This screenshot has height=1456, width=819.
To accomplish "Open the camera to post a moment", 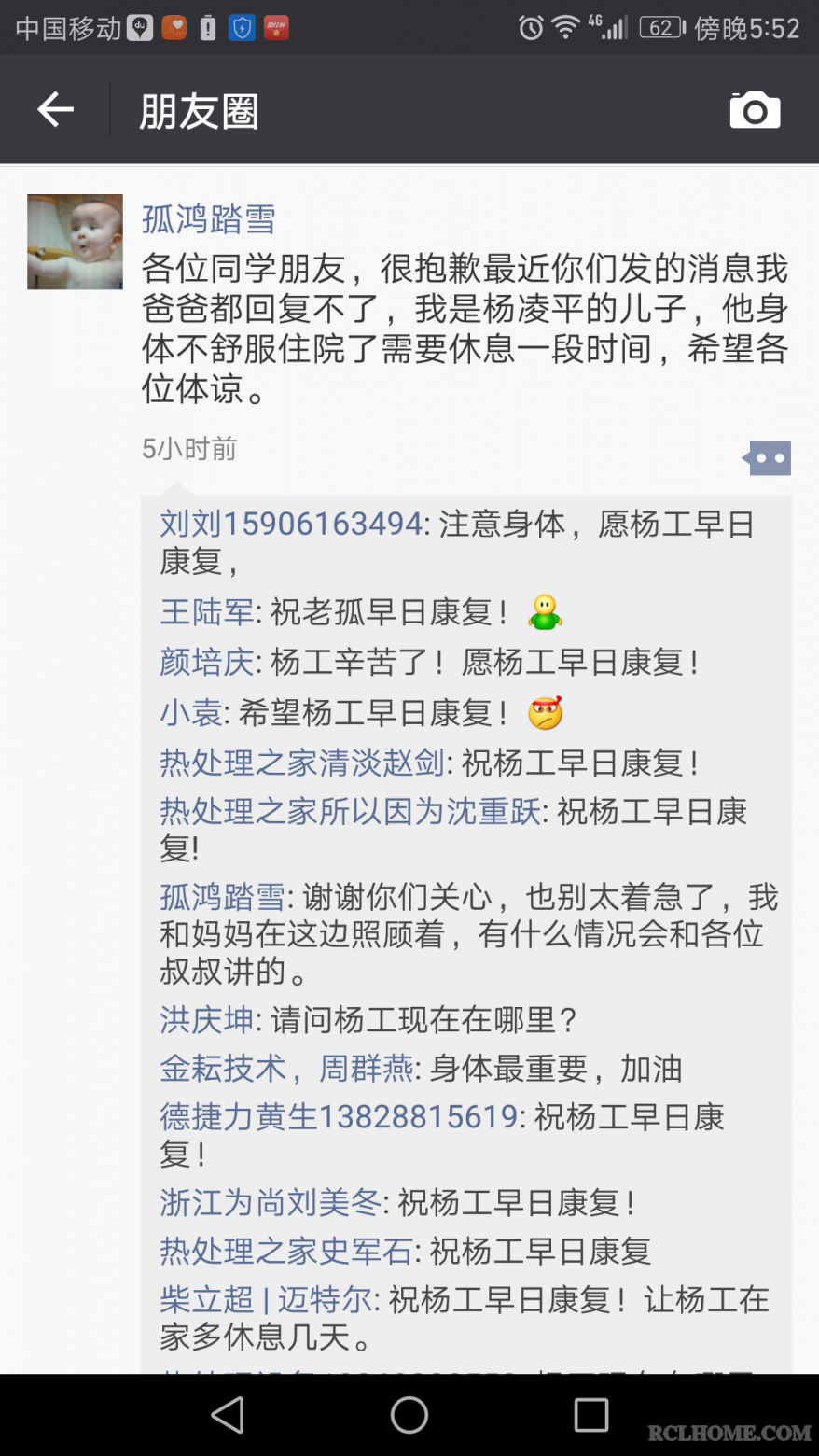I will [x=754, y=110].
